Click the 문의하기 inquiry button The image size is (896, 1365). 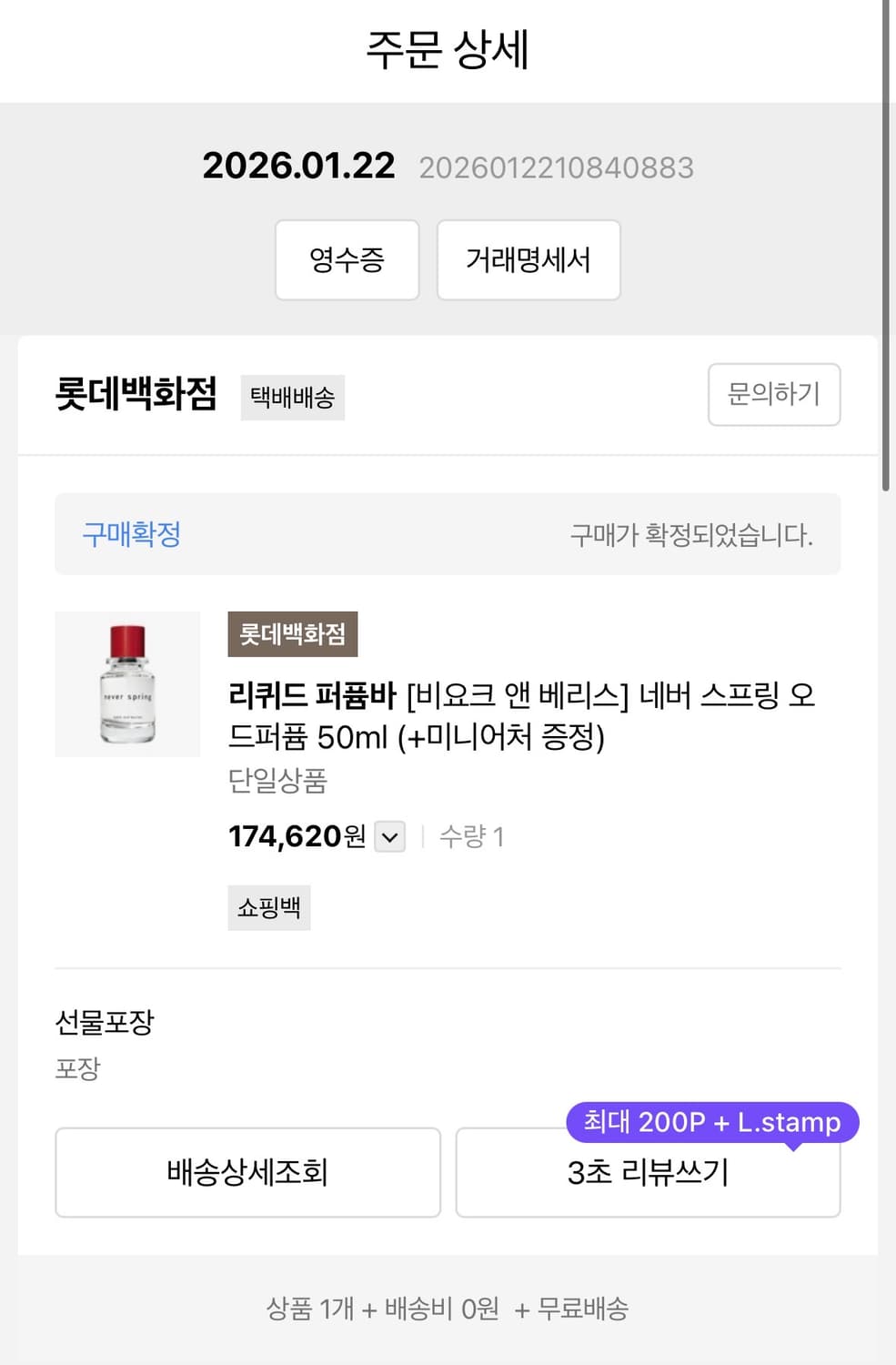coord(773,395)
